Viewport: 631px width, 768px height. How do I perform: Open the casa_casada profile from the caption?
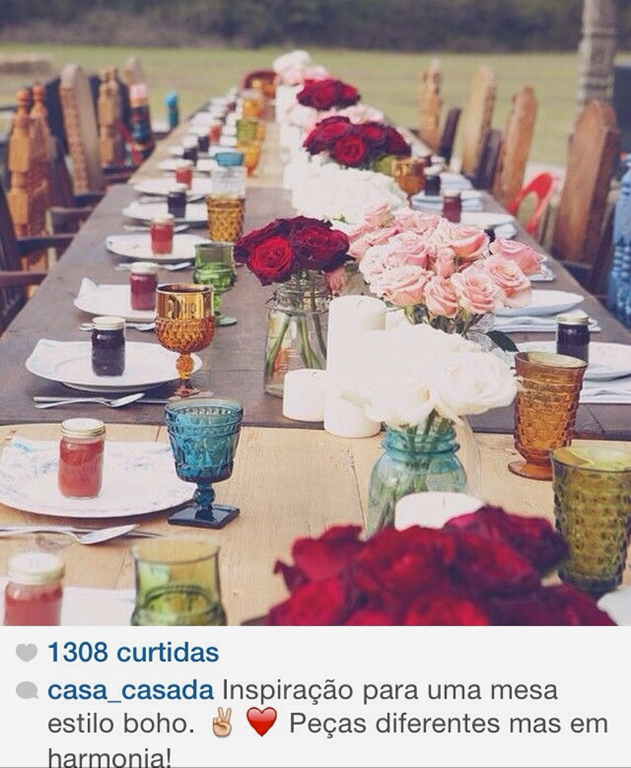pos(130,691)
